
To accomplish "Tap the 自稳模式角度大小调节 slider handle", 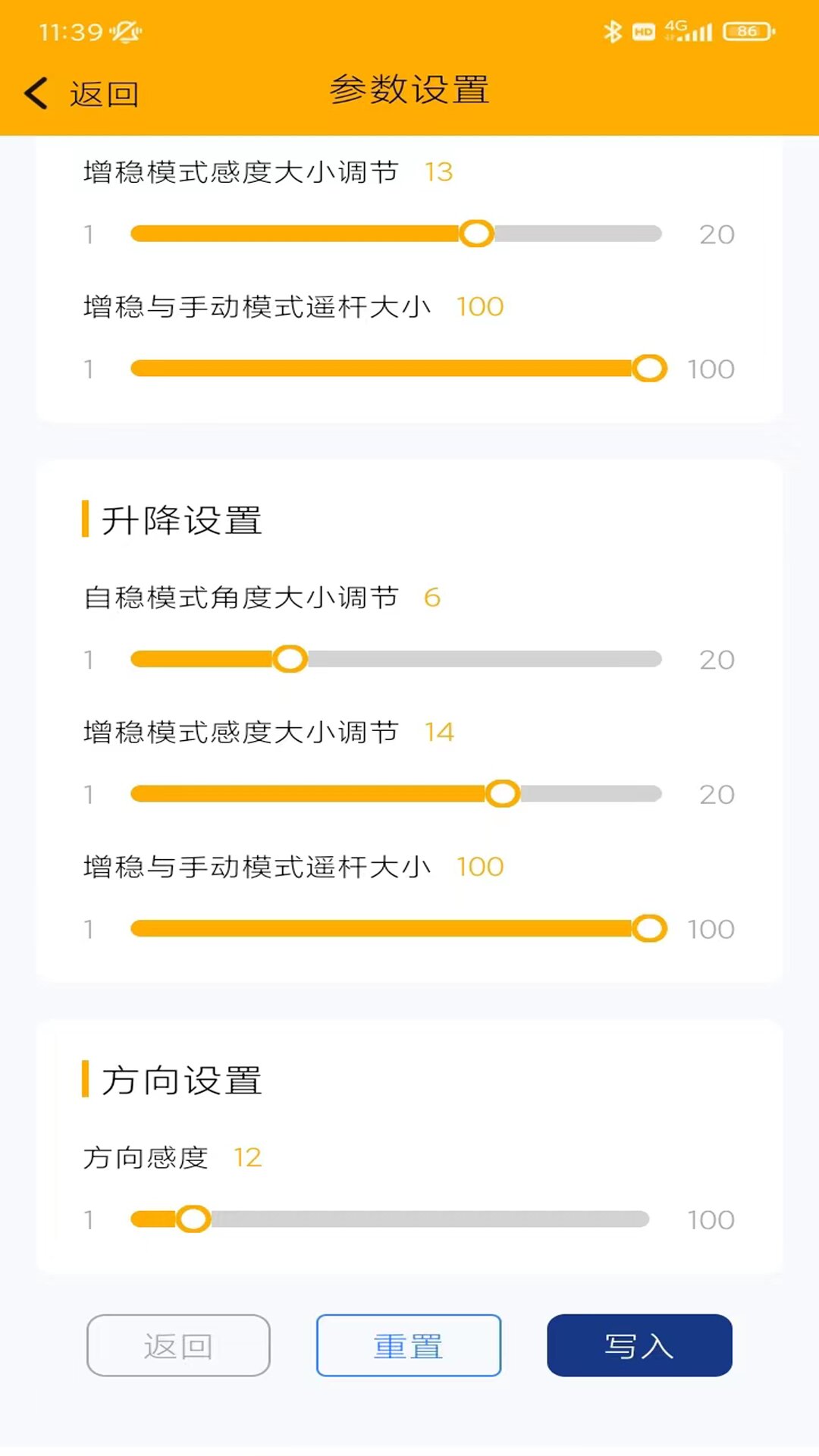I will pyautogui.click(x=290, y=660).
